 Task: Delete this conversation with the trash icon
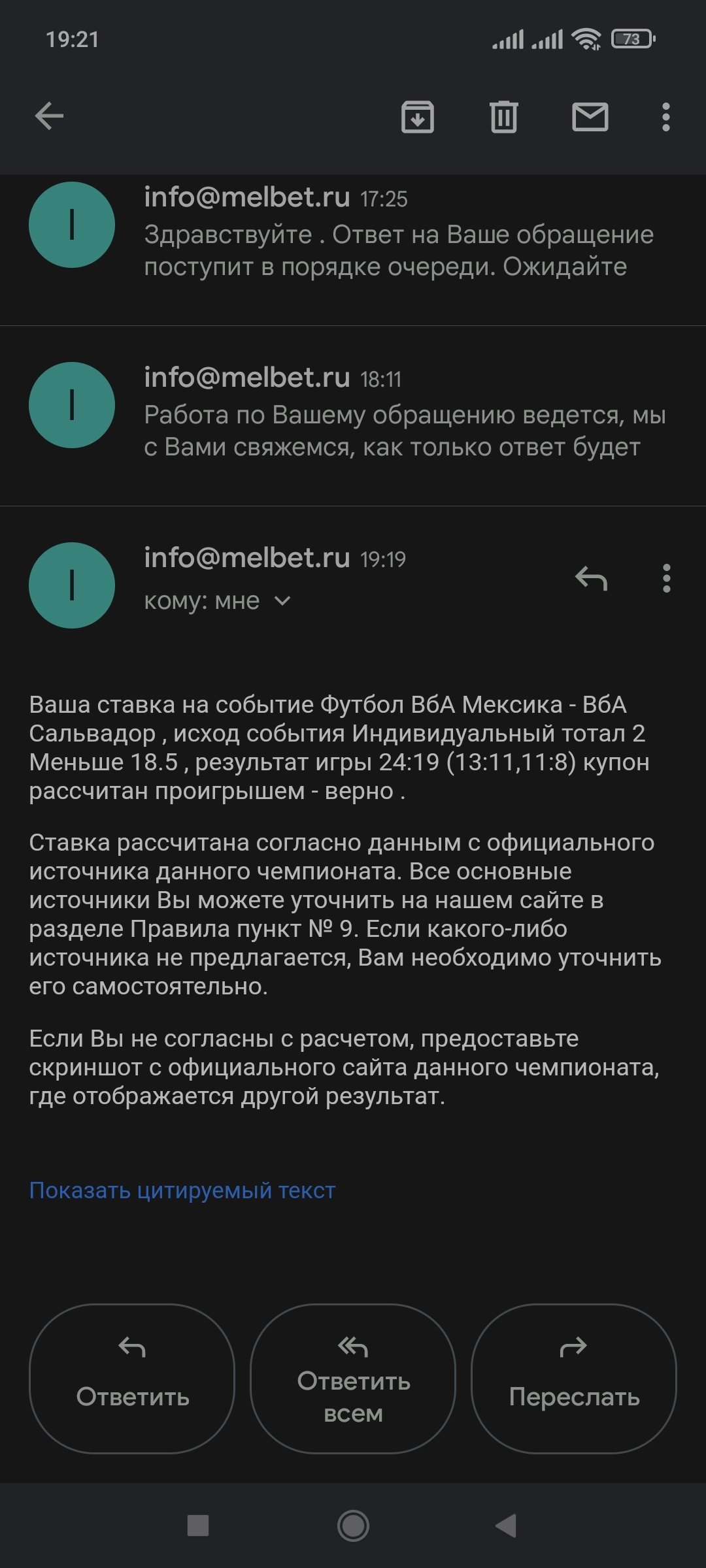pyautogui.click(x=503, y=118)
